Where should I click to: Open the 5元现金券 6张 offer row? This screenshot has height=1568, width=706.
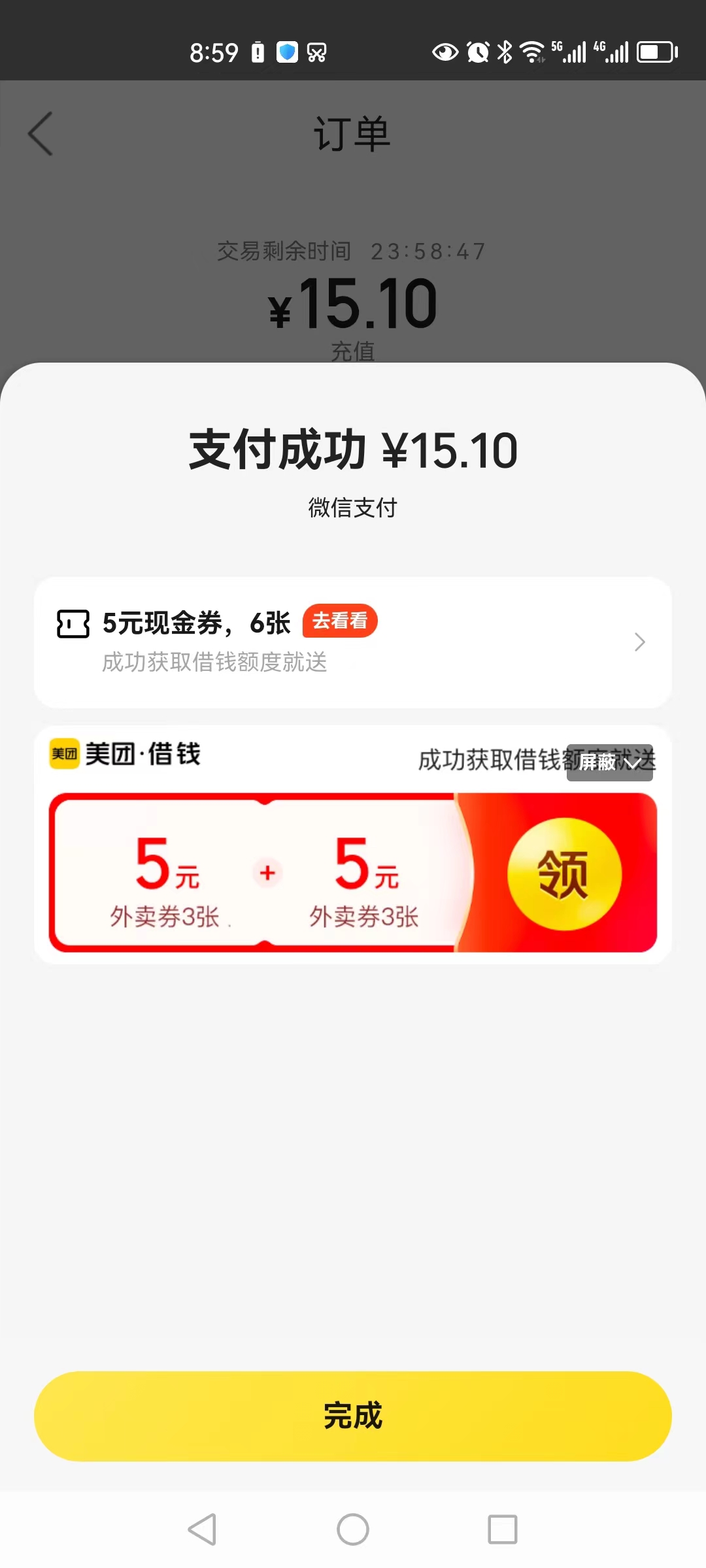[353, 642]
